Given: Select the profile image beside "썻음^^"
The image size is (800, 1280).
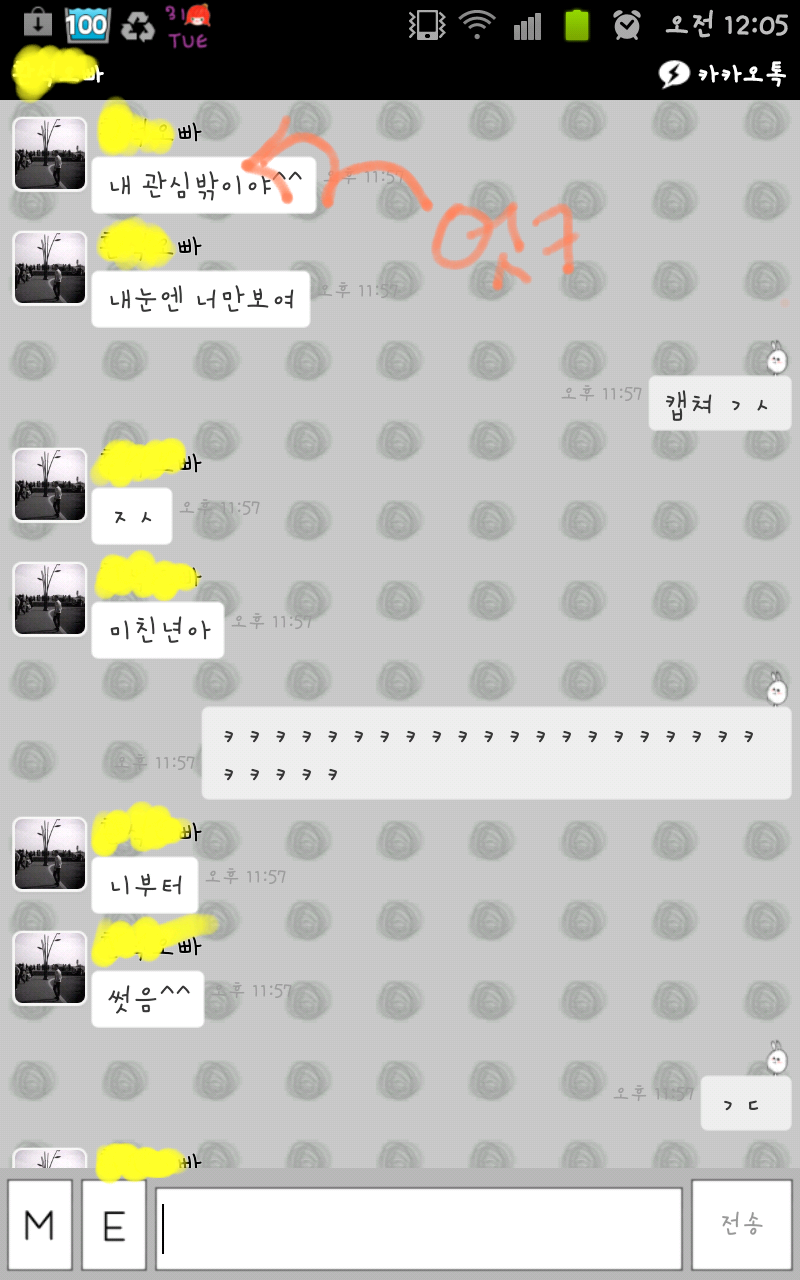Looking at the screenshot, I should (x=50, y=968).
